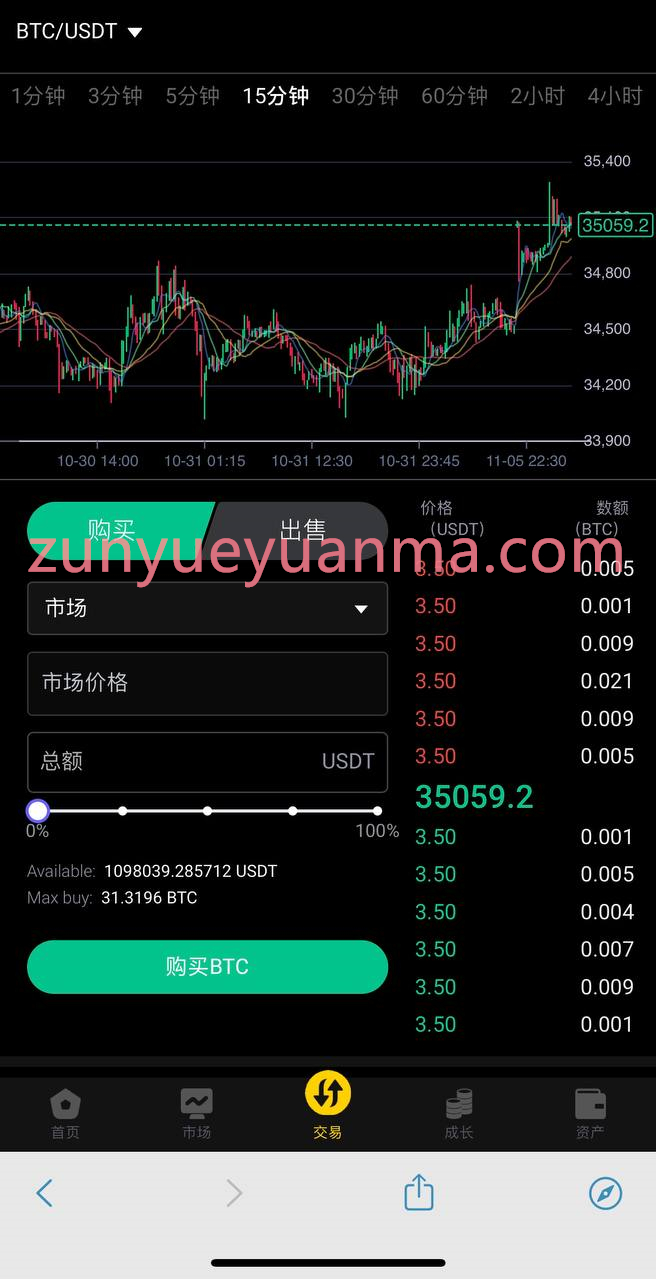The image size is (656, 1279).
Task: Switch chart to 3分钟 interval
Action: [x=115, y=96]
